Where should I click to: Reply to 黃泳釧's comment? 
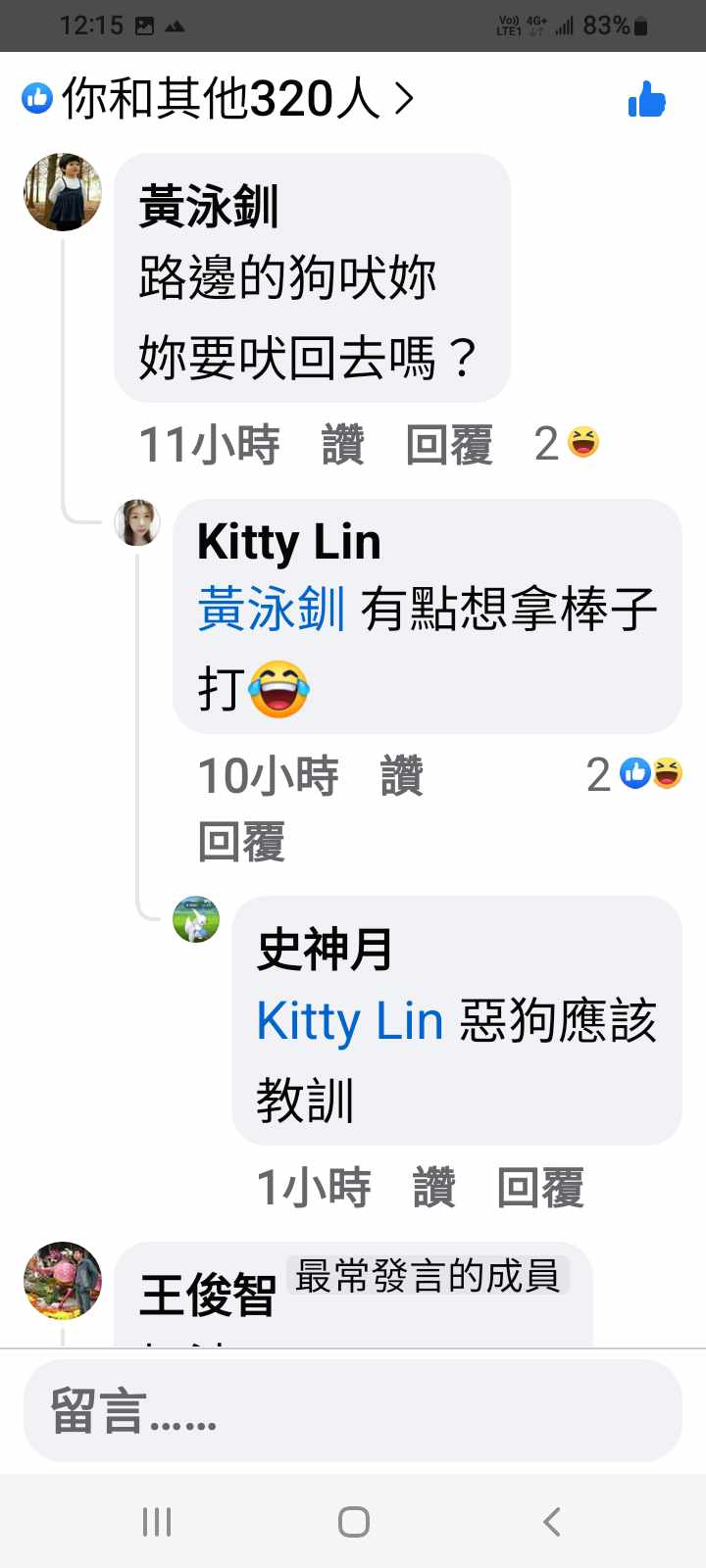(x=449, y=445)
